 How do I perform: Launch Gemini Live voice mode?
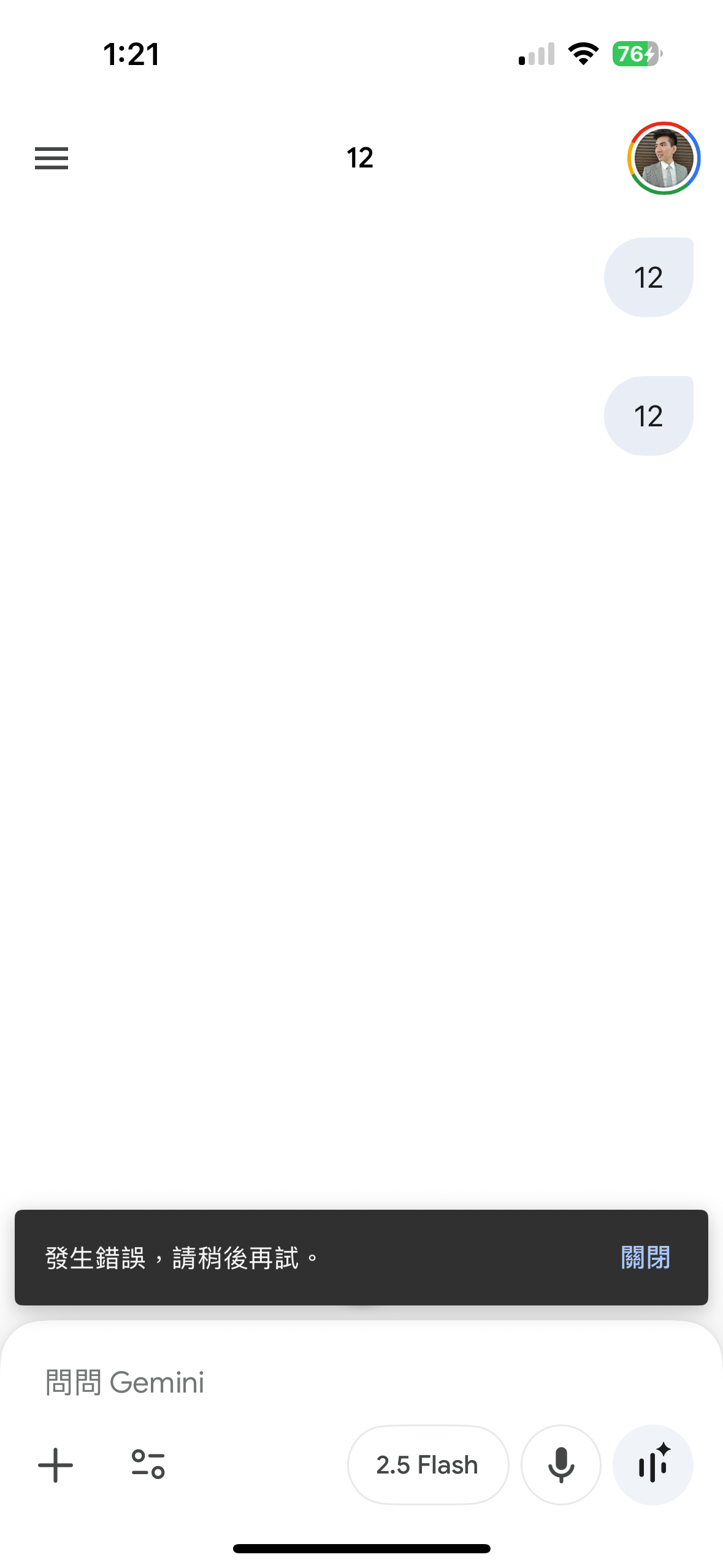tap(653, 1465)
